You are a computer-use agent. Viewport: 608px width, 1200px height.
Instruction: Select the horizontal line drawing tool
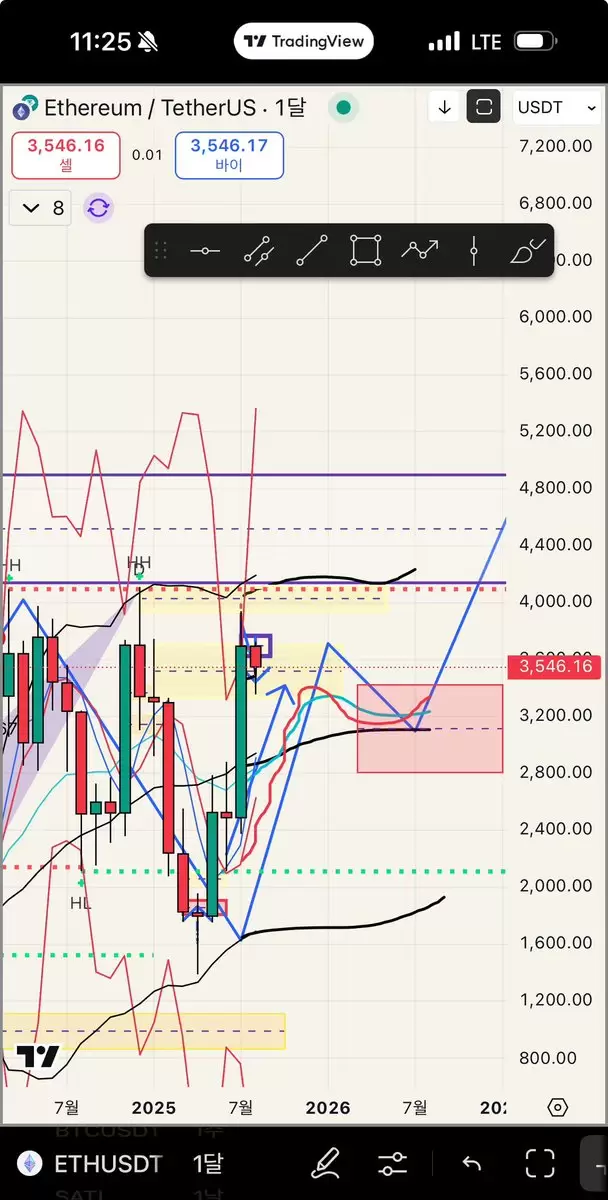click(x=205, y=251)
